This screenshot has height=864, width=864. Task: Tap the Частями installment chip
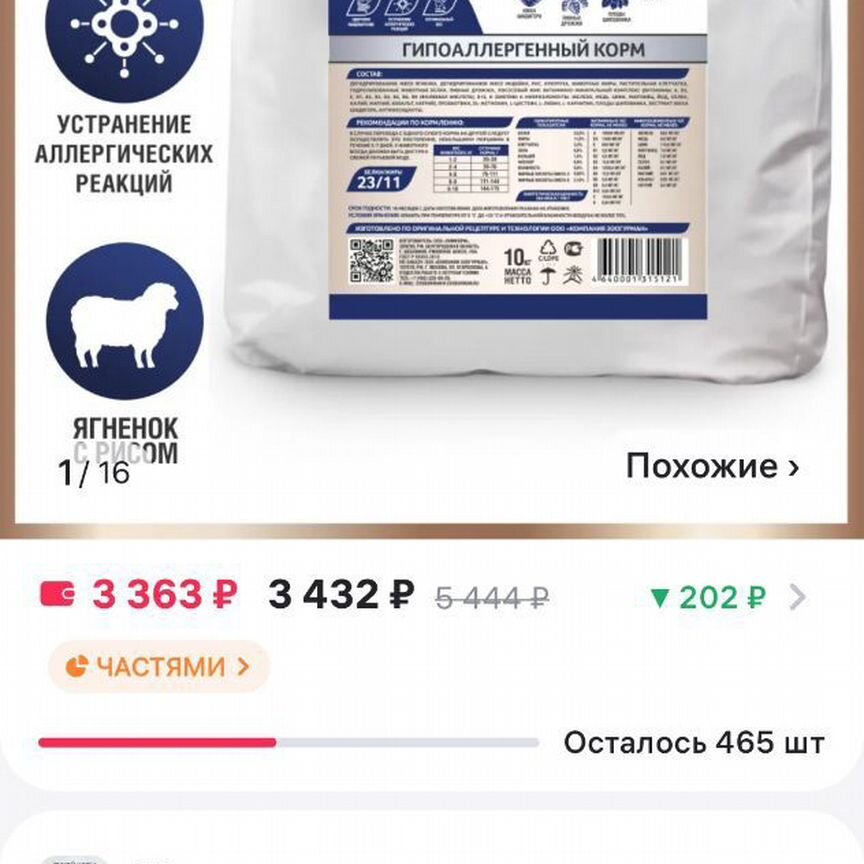pyautogui.click(x=159, y=667)
